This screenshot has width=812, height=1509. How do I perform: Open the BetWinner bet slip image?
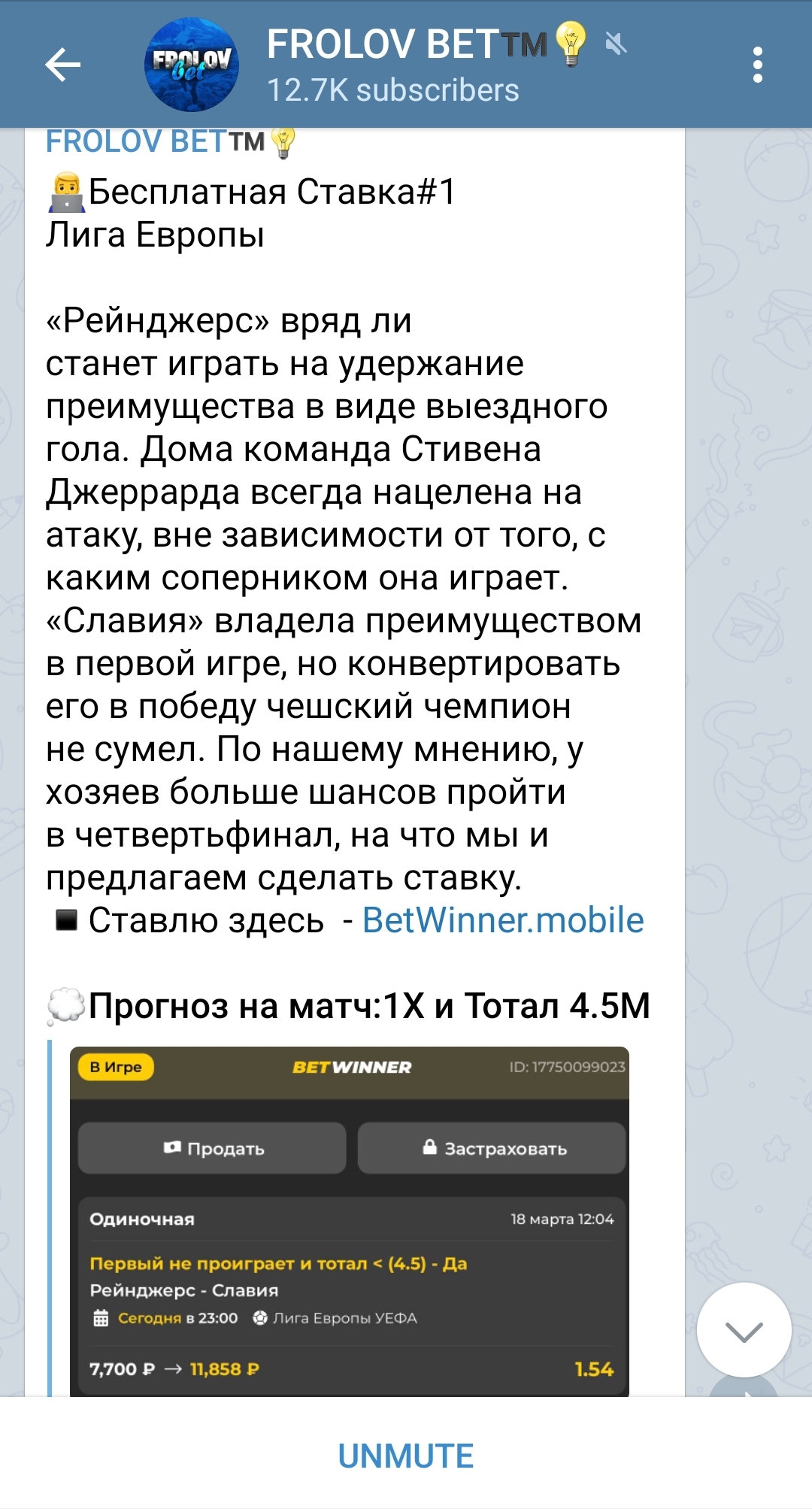coord(350,1222)
